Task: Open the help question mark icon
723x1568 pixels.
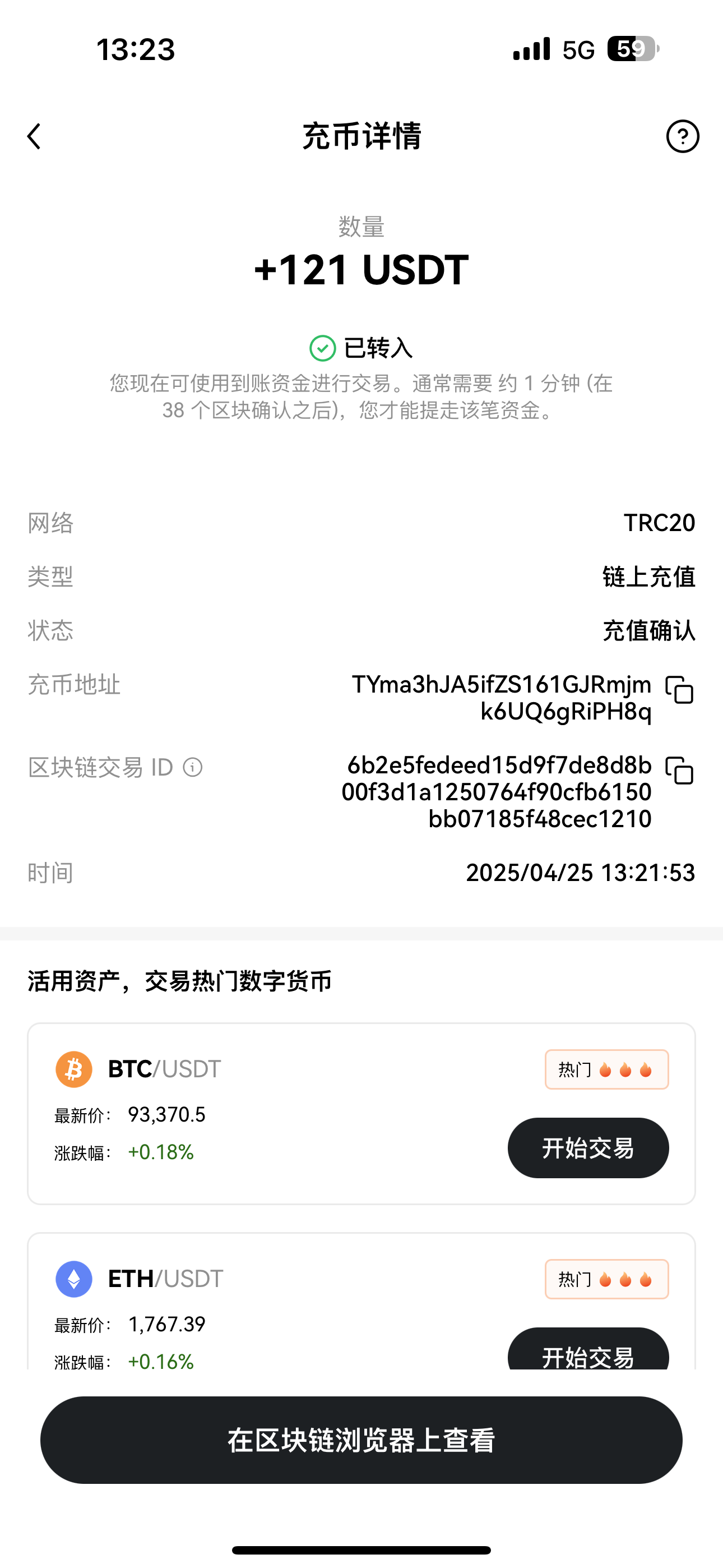Action: (682, 136)
